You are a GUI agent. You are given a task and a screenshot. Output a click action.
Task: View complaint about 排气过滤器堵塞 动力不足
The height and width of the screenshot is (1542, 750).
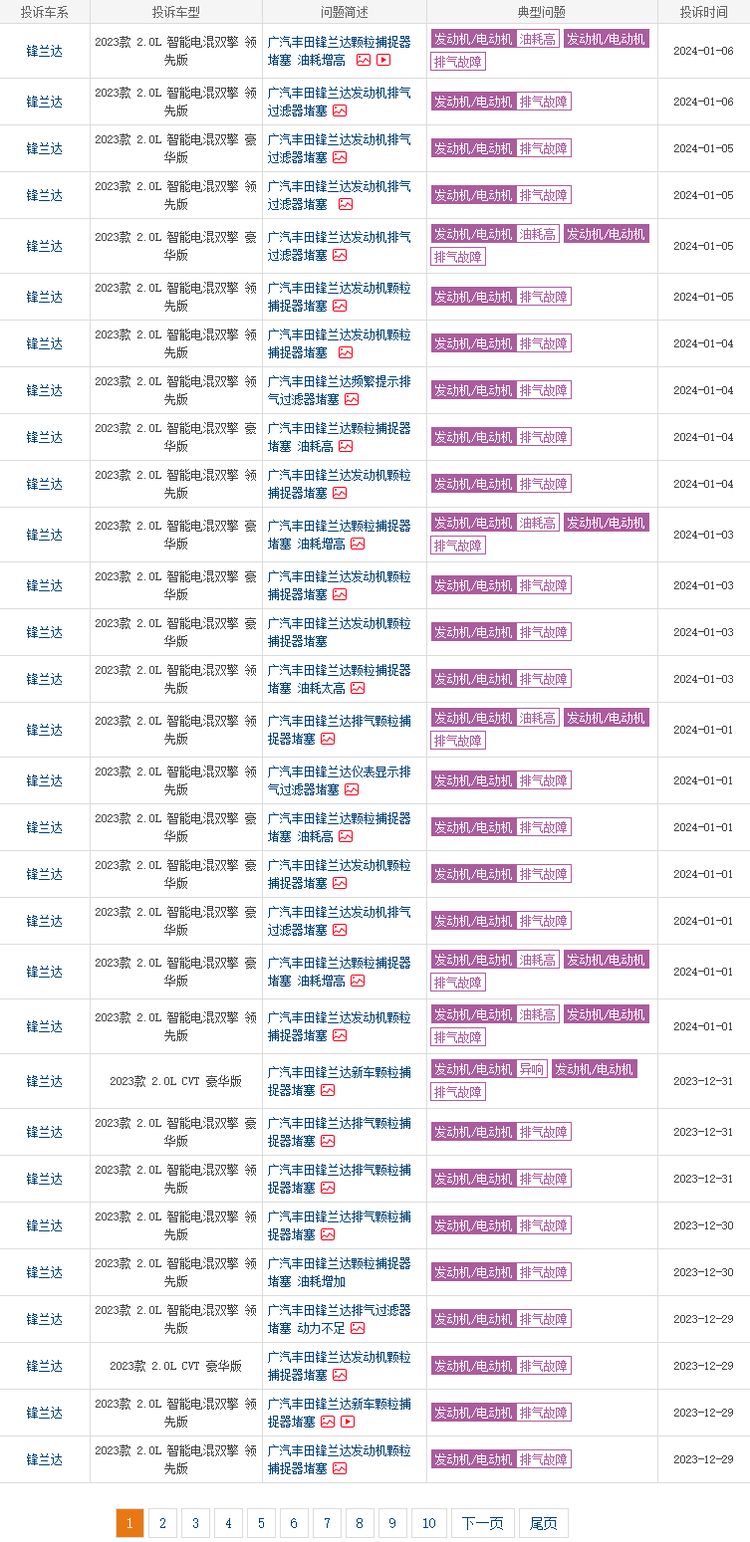tap(338, 1318)
